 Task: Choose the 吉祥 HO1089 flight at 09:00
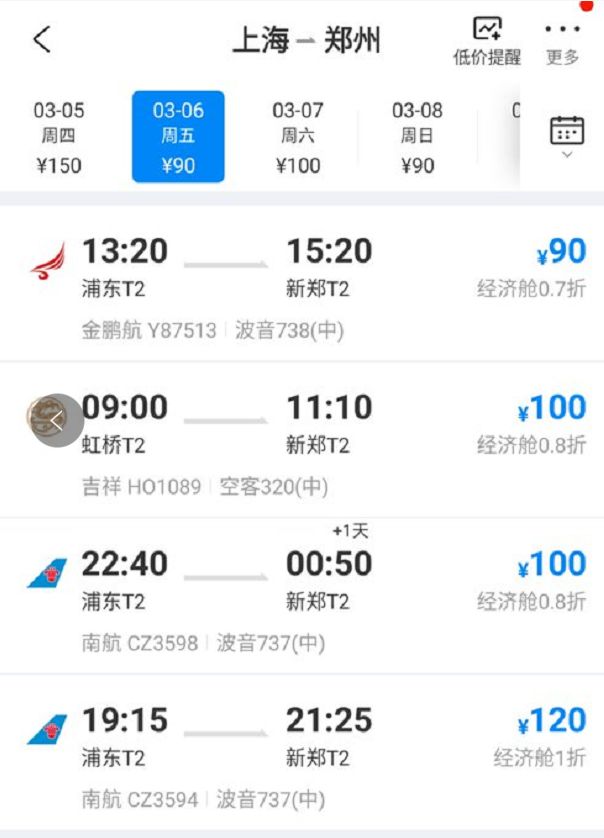302,441
